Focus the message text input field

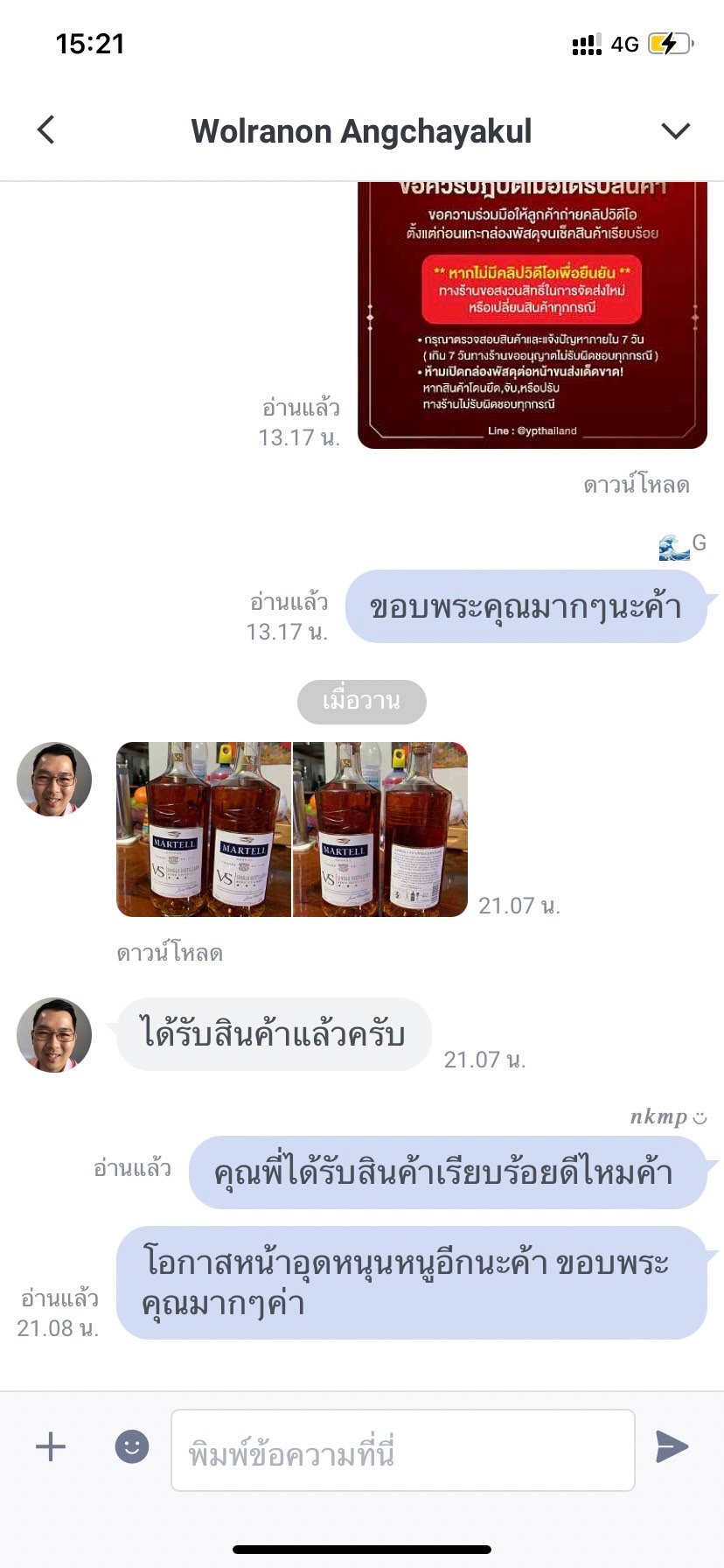(403, 1450)
